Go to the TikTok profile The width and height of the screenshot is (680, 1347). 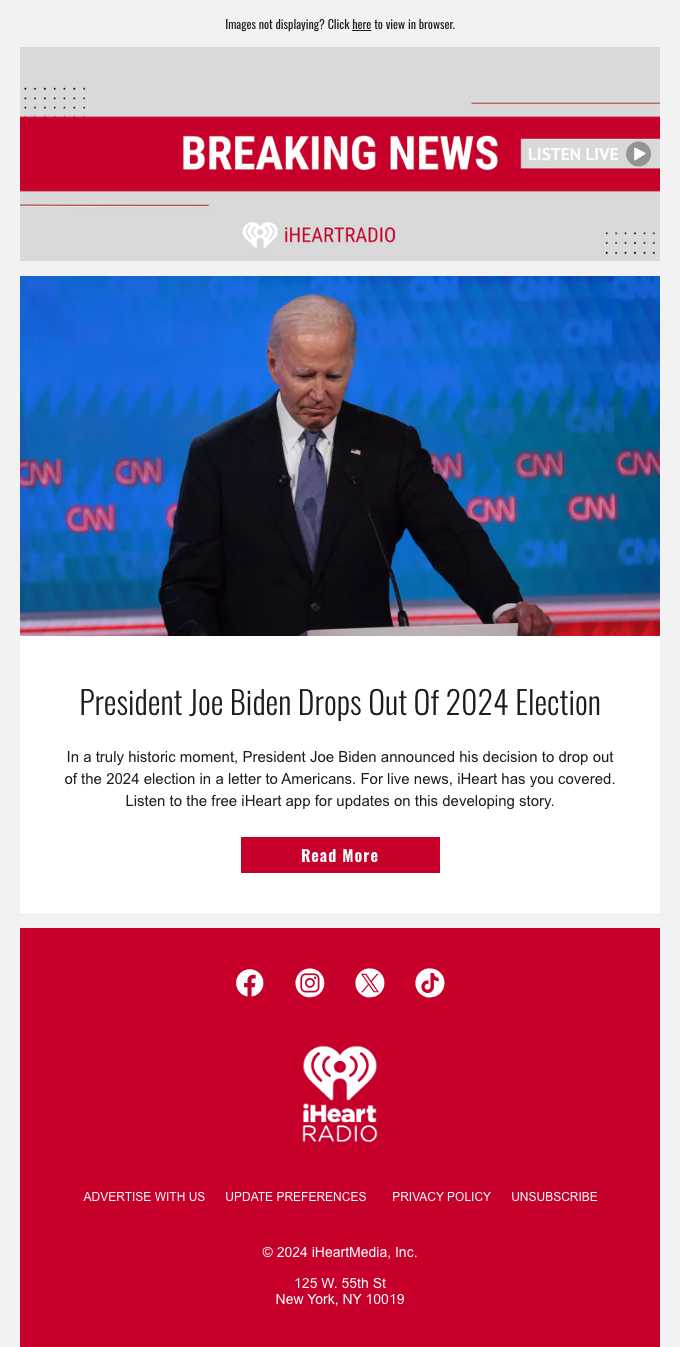pos(430,983)
